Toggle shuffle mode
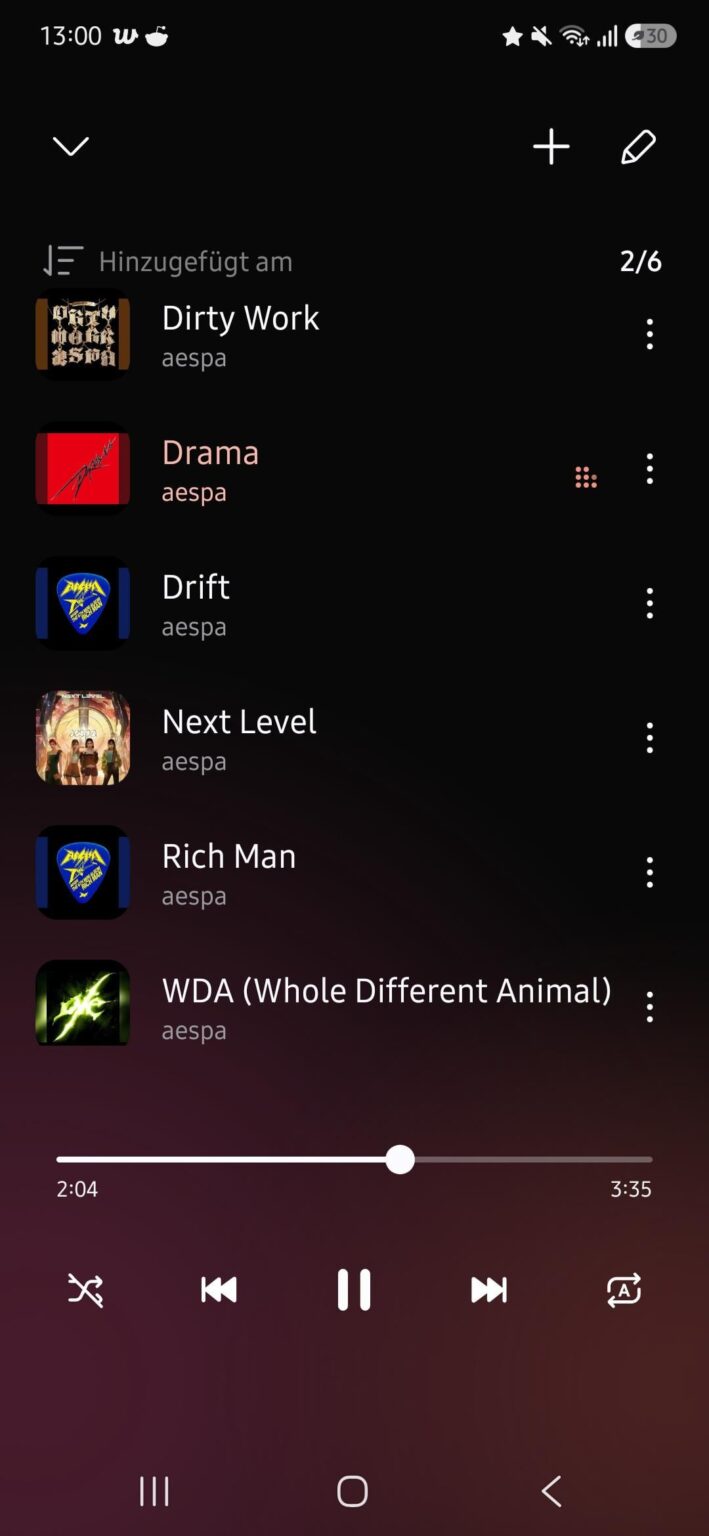Screen dimensions: 709x1536 pyautogui.click(x=85, y=1290)
